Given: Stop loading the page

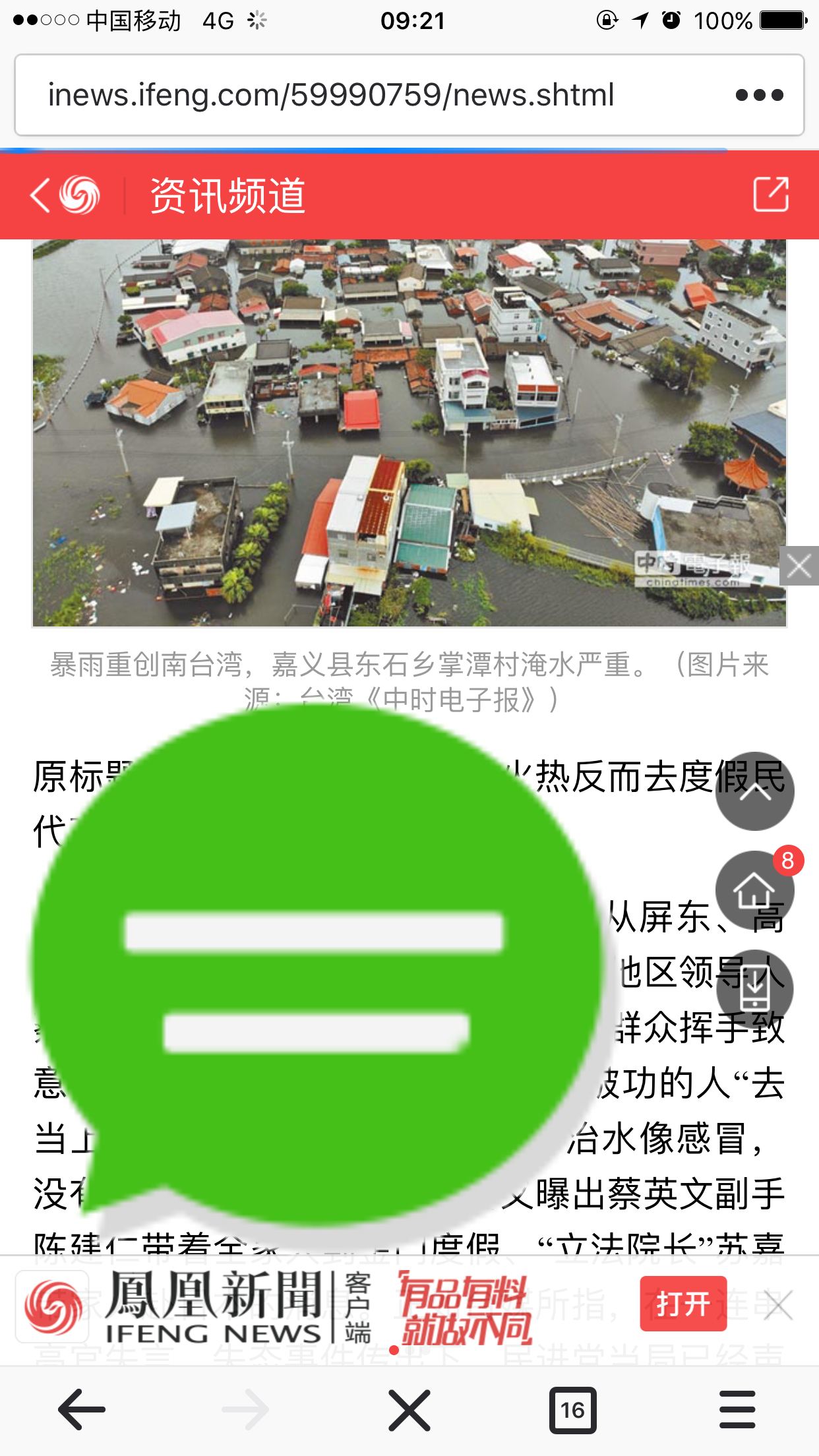Looking at the screenshot, I should coord(409,1410).
